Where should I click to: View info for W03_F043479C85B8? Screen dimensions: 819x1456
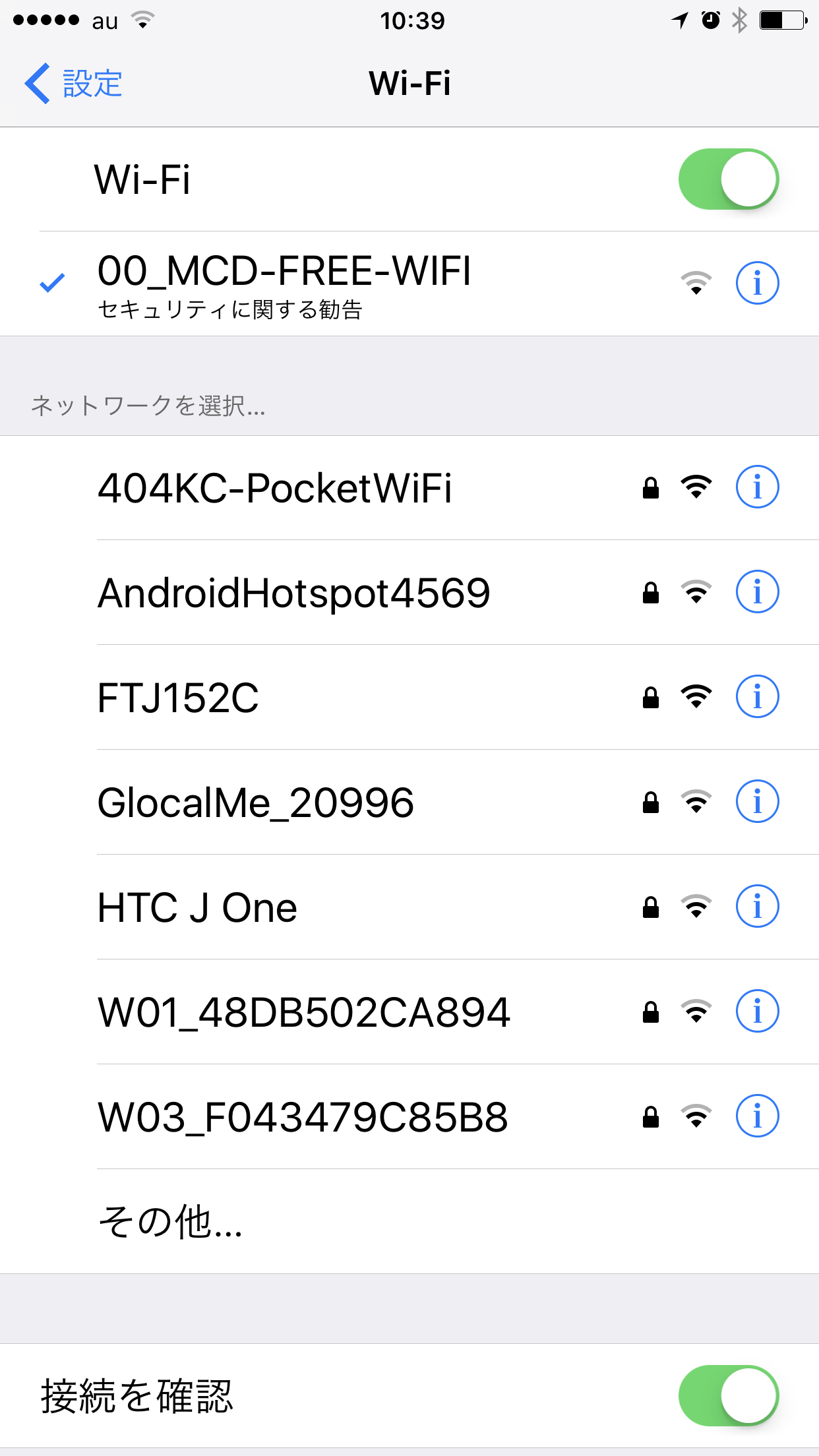(757, 1116)
